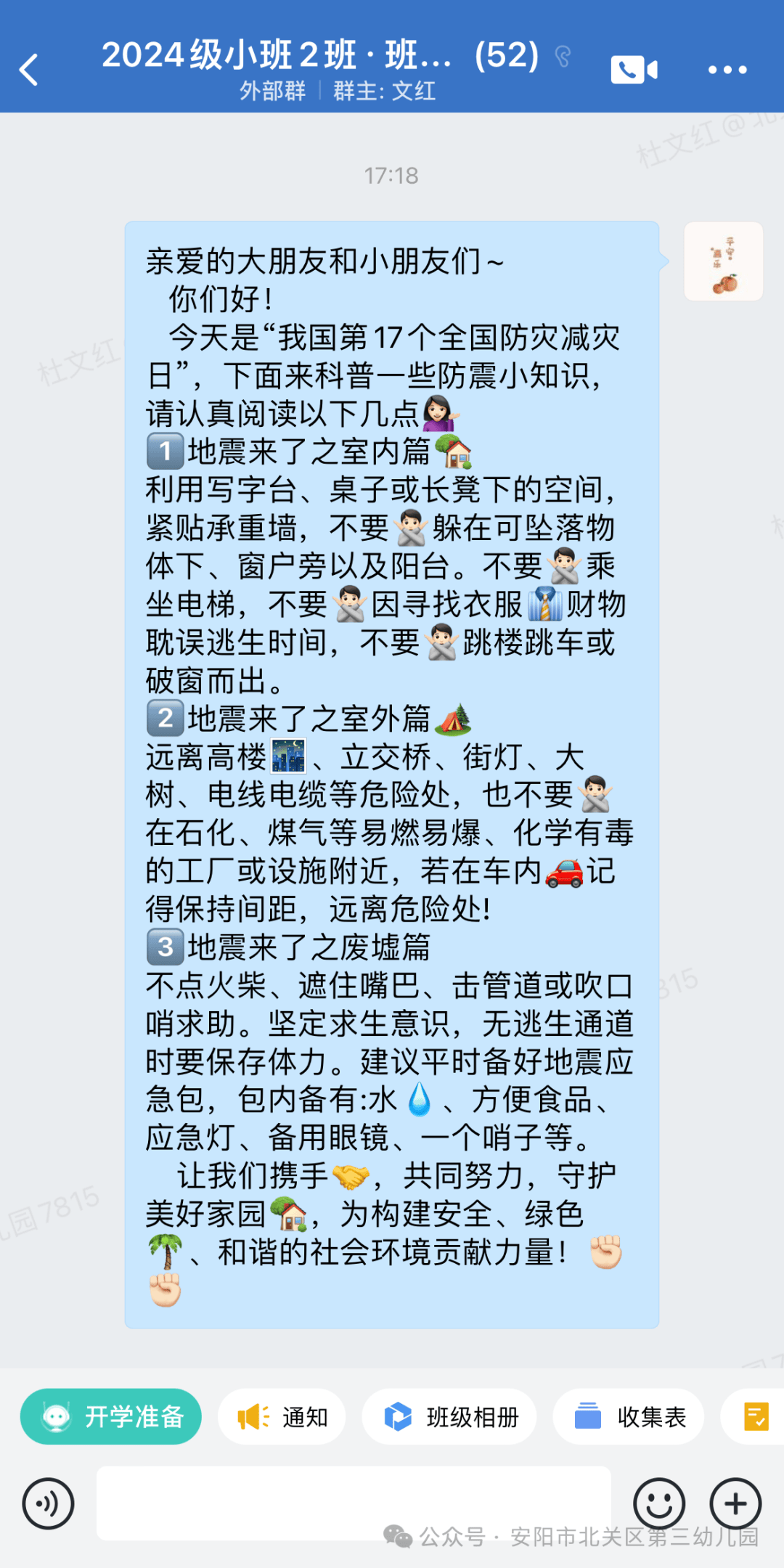Start a group voice or video call
Image resolution: width=784 pixels, height=1568 pixels.
click(x=634, y=70)
